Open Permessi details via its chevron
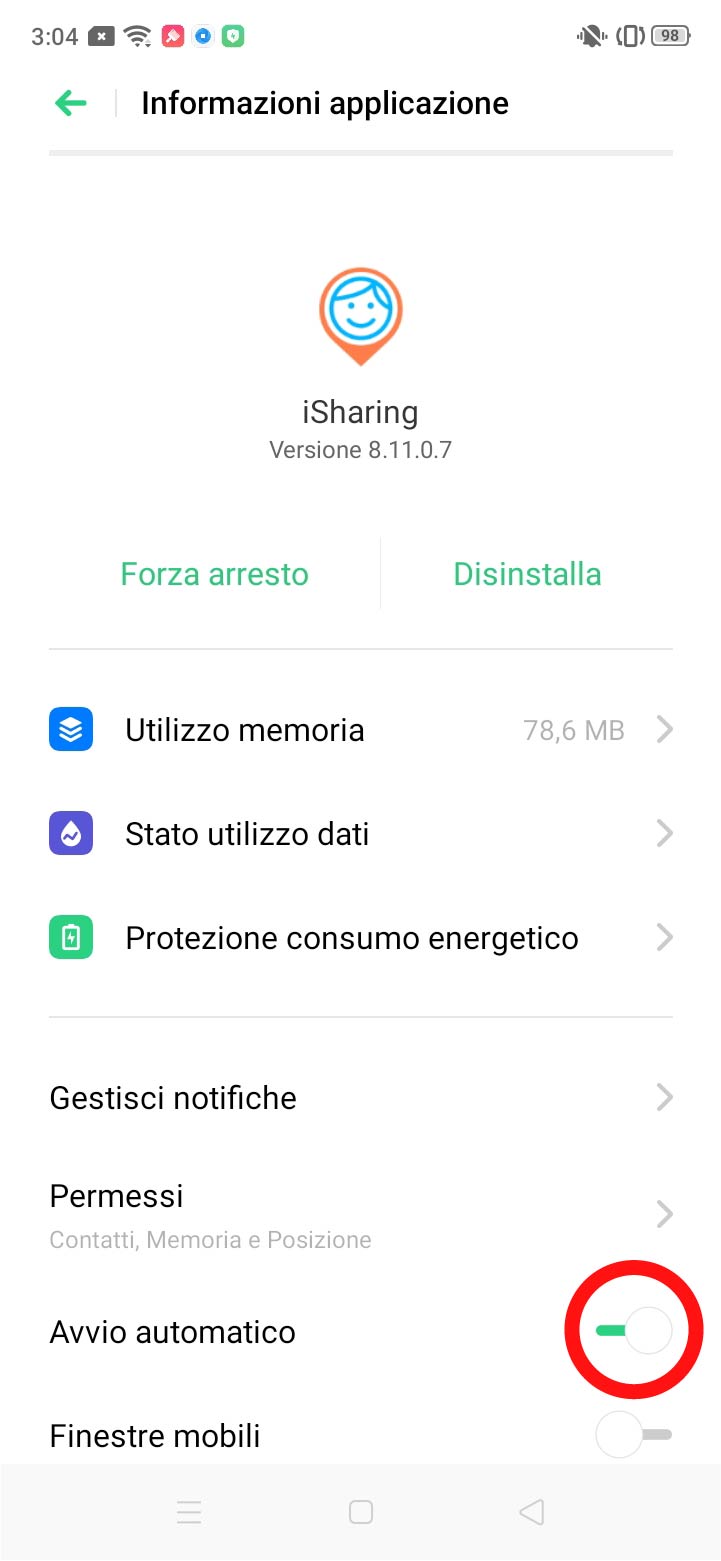This screenshot has width=721, height=1561. click(x=663, y=1214)
